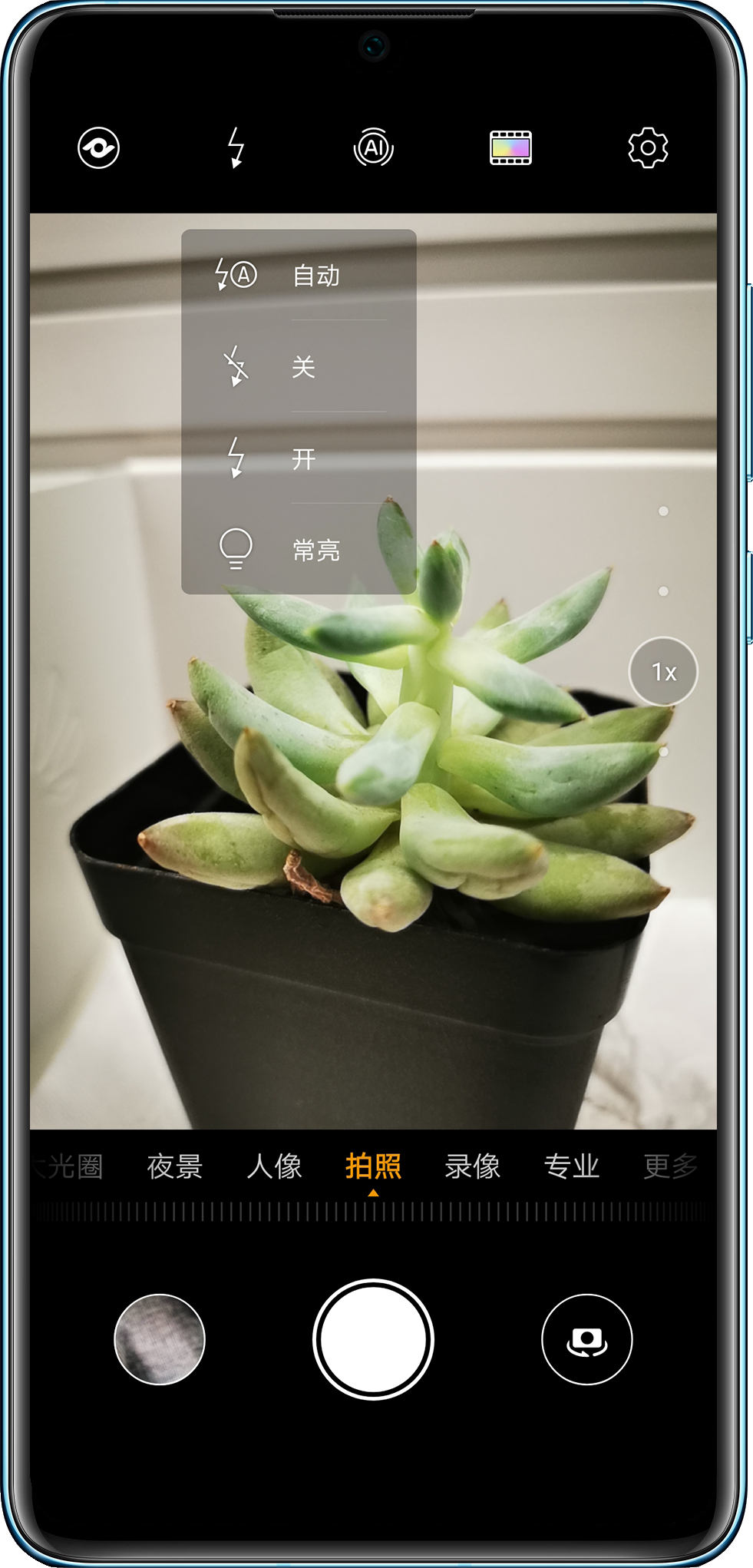Screen dimensions: 753x1568
Task: Open camera settings gear
Action: coord(648,147)
